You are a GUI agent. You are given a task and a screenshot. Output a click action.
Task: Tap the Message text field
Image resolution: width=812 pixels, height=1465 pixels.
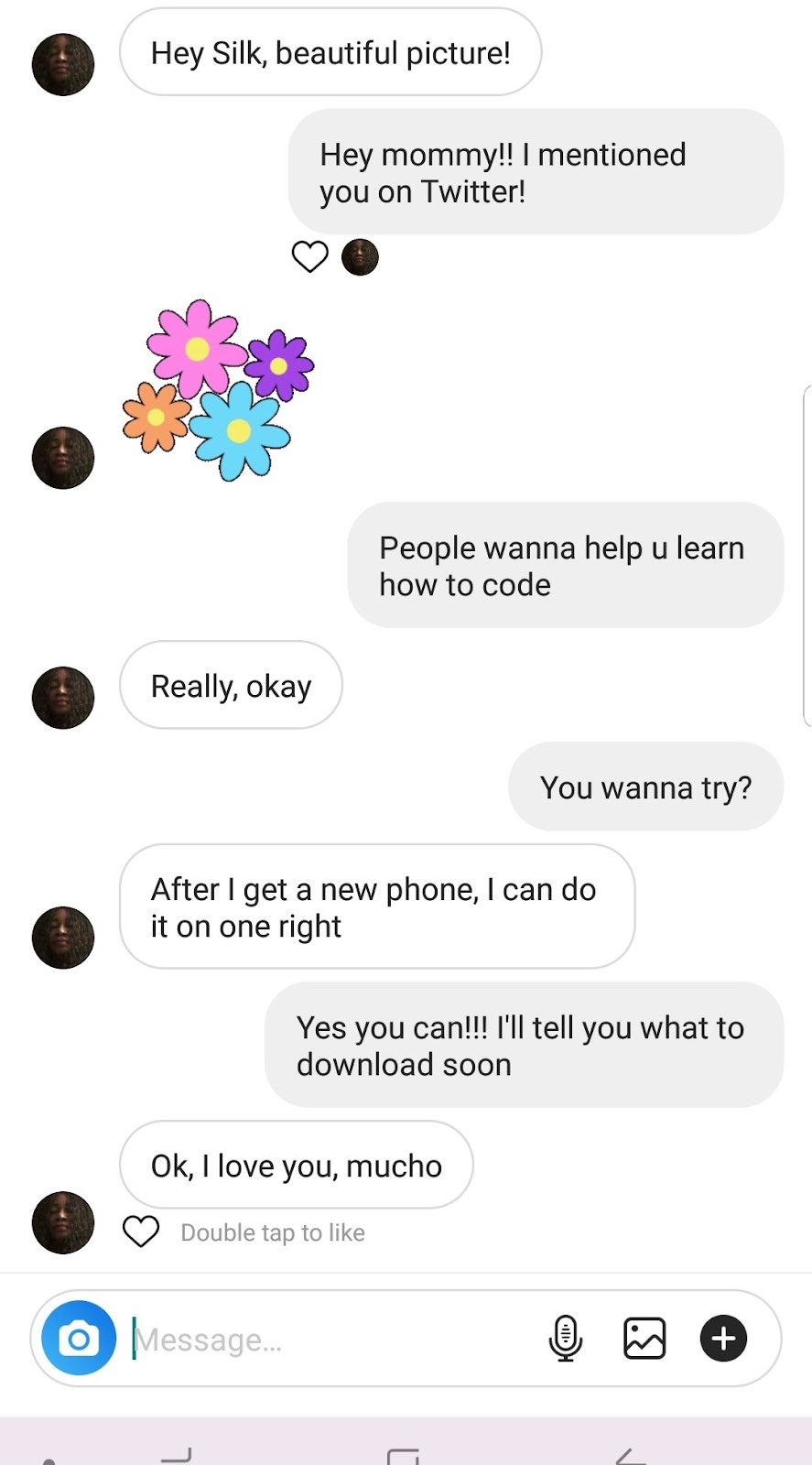click(x=330, y=1340)
